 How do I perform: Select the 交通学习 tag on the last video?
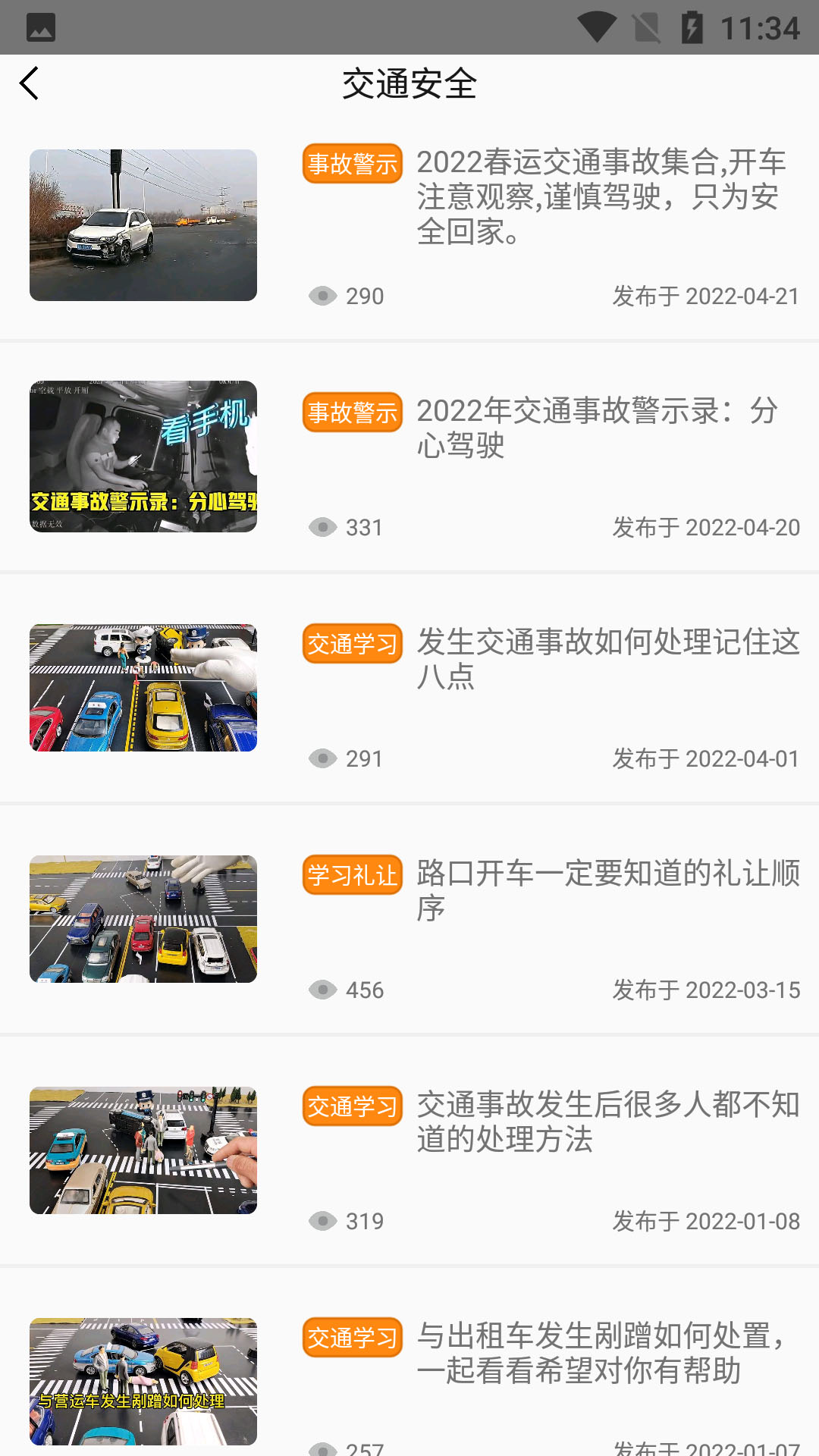pyautogui.click(x=352, y=1337)
